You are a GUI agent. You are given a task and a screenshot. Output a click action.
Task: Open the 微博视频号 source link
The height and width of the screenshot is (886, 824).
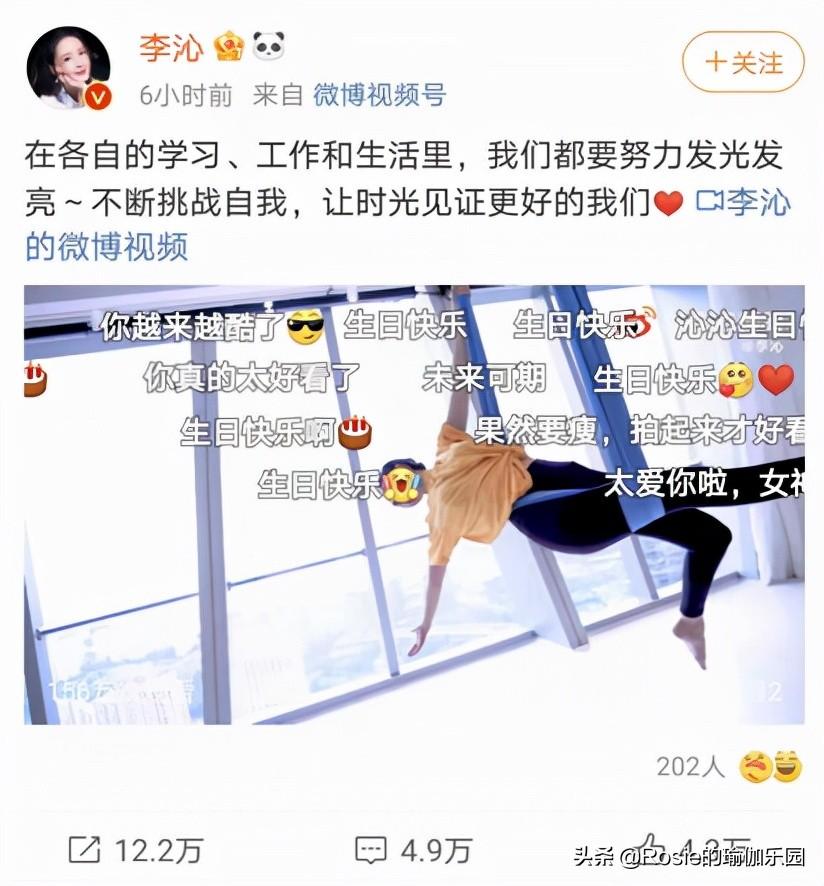coord(379,95)
